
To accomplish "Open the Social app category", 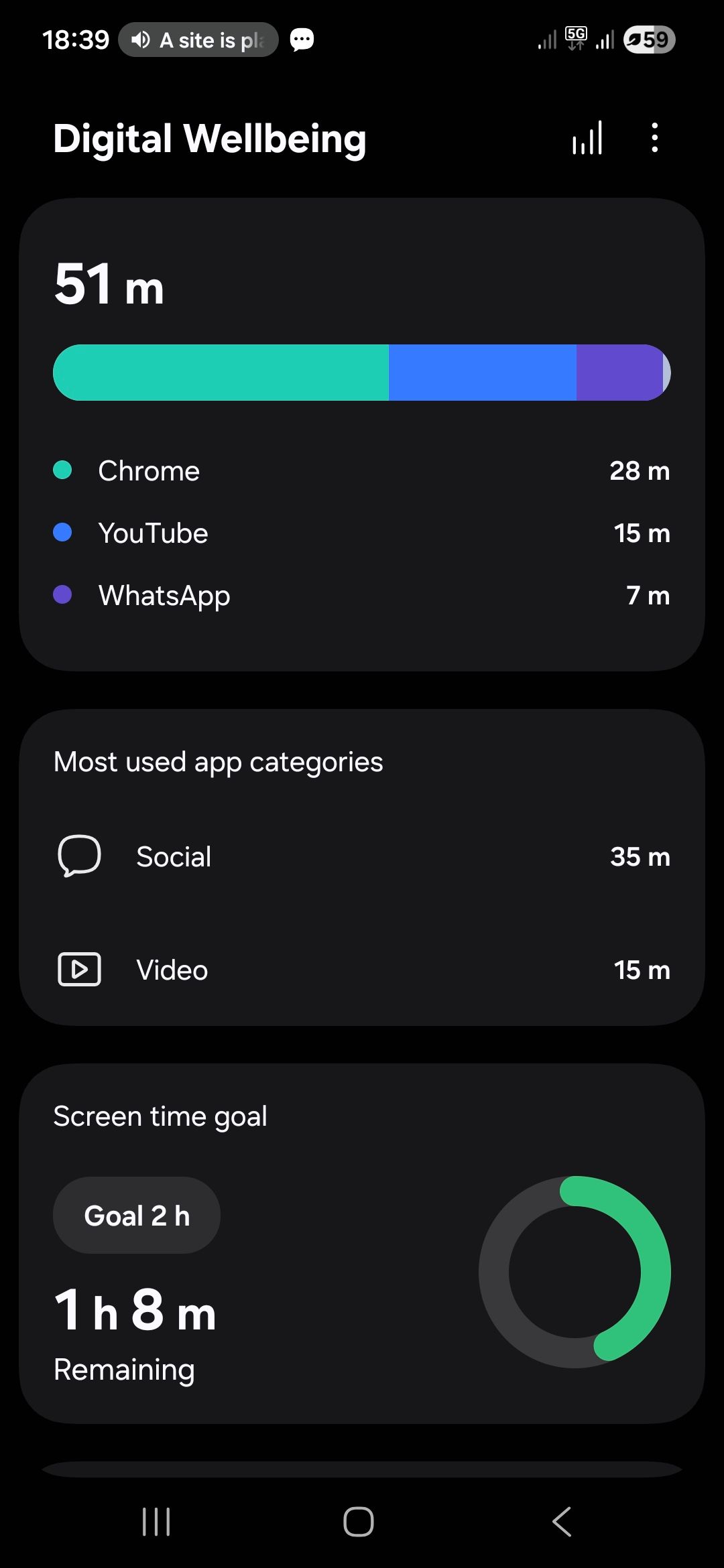I will (362, 856).
